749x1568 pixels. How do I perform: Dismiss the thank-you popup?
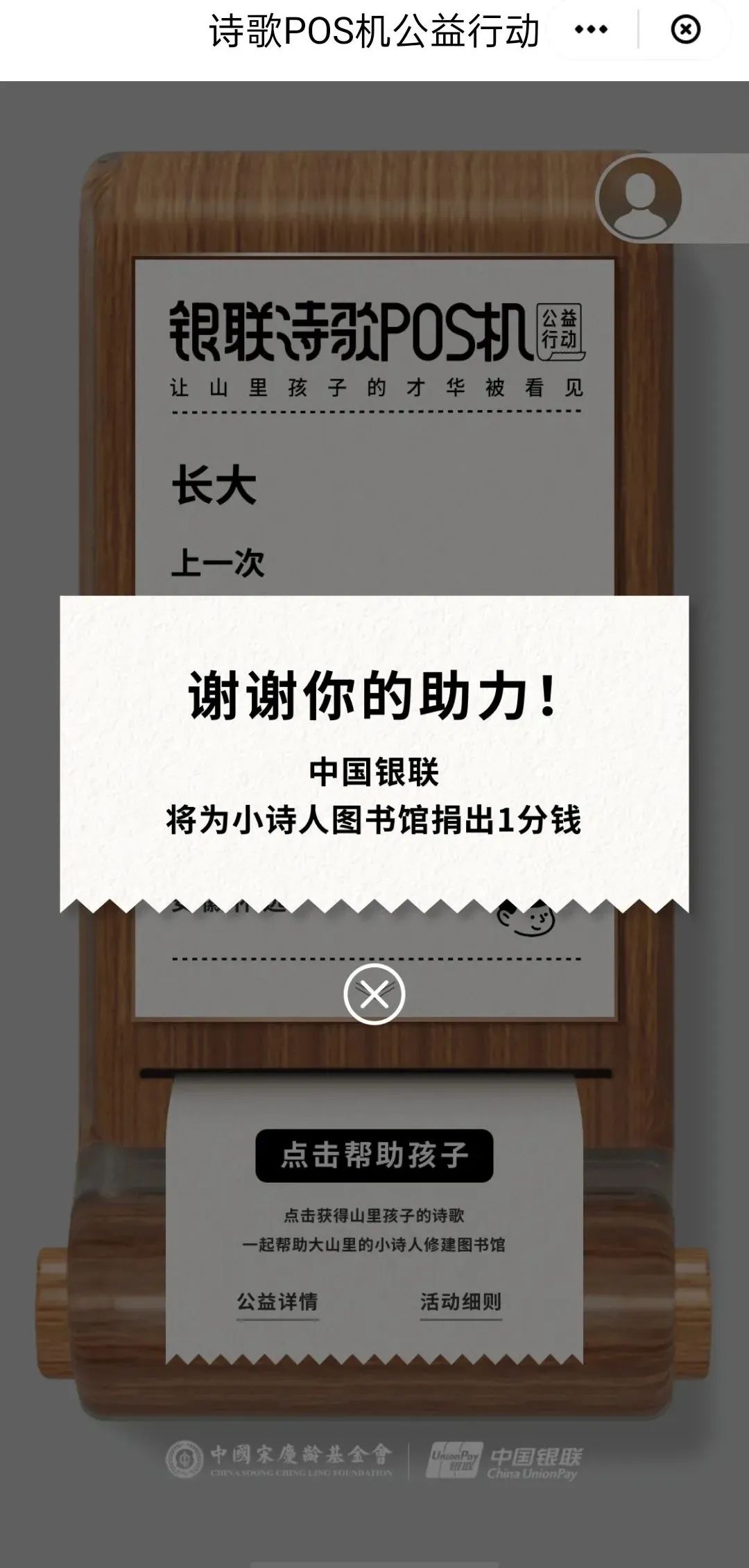374,995
